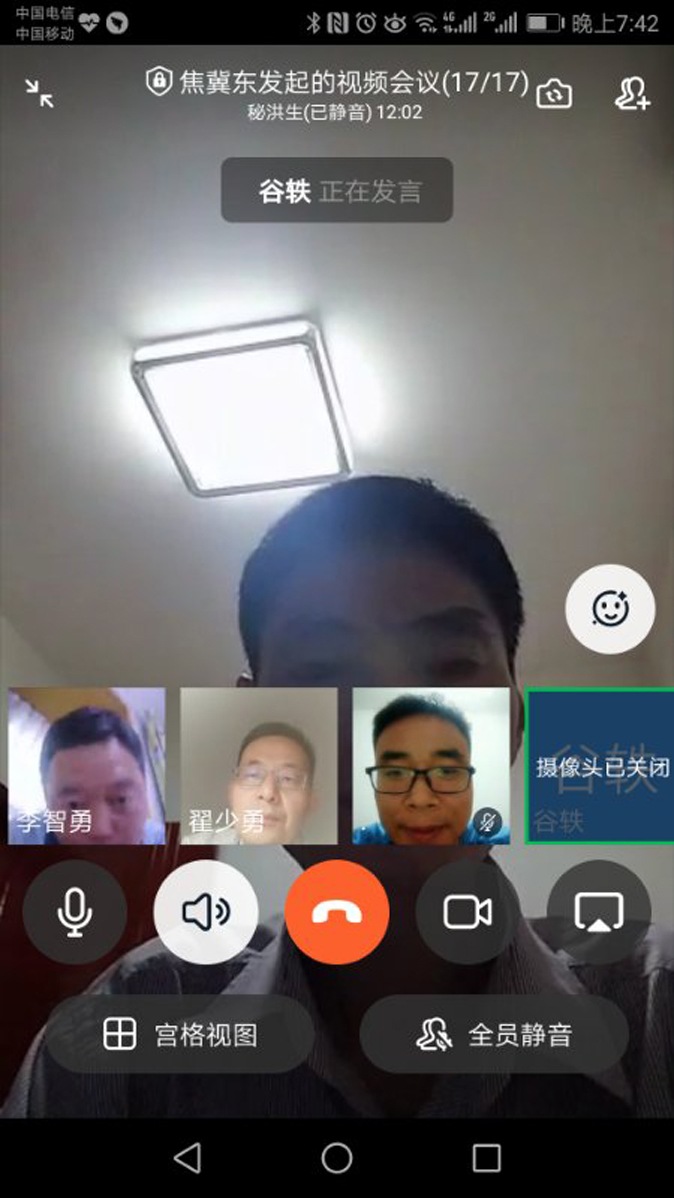Cast the meeting to another screen
The height and width of the screenshot is (1198, 674).
click(599, 912)
